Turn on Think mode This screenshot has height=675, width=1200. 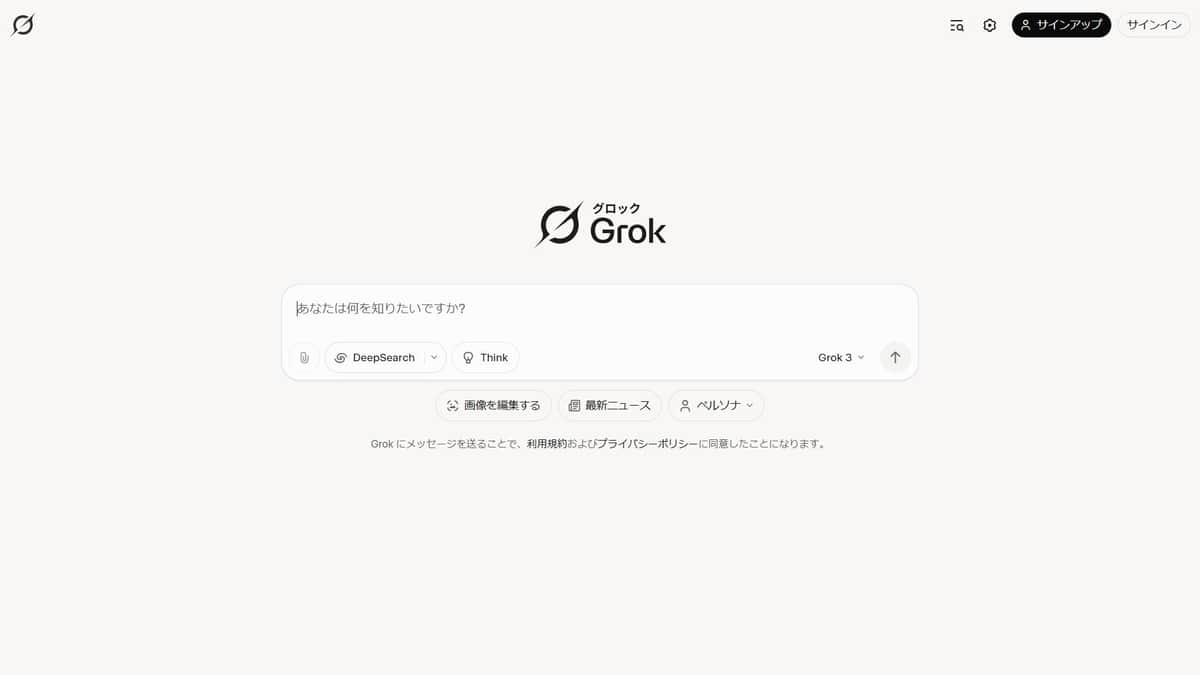coord(485,358)
